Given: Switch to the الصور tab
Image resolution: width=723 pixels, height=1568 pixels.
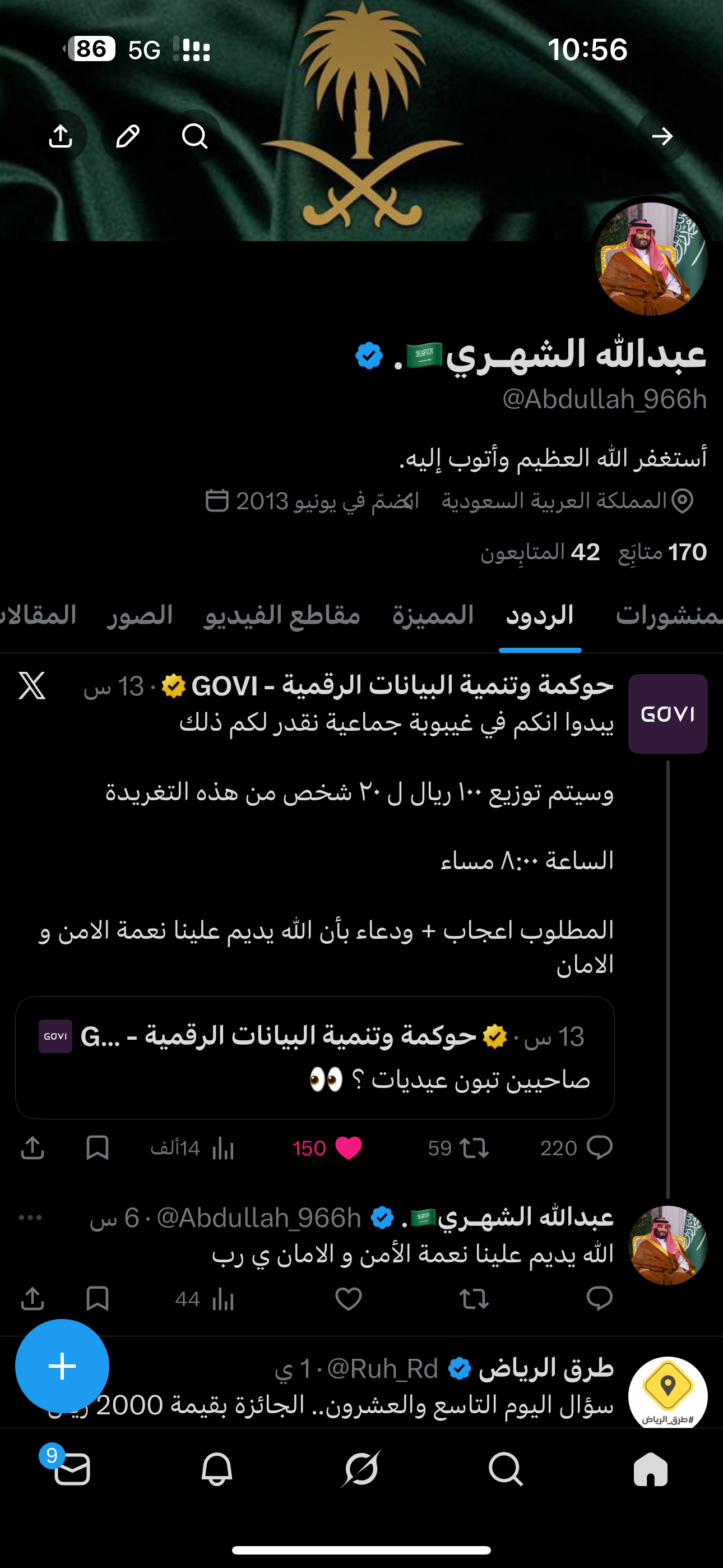Looking at the screenshot, I should [140, 615].
